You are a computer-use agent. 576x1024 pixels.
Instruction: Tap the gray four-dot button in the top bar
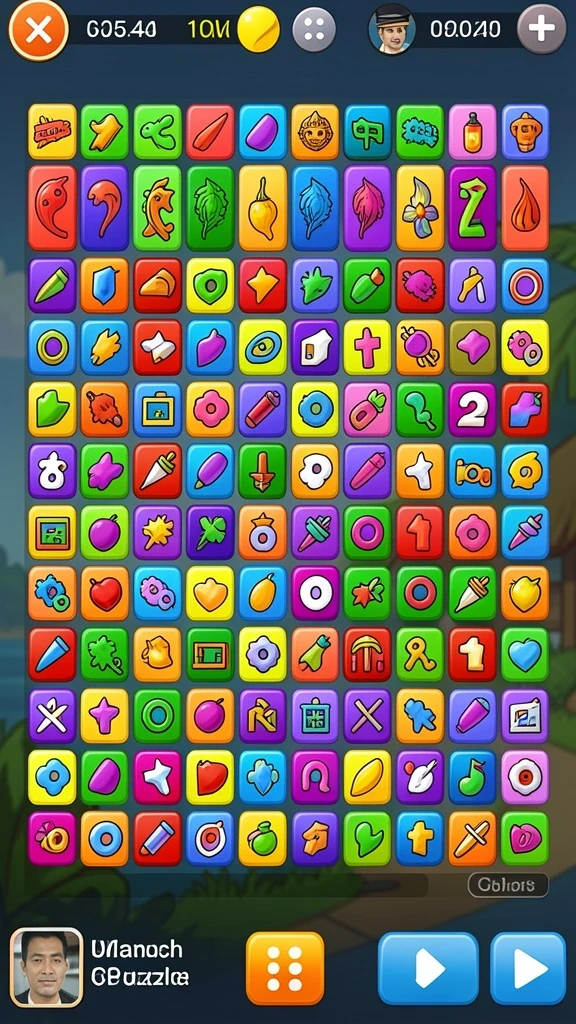pyautogui.click(x=314, y=29)
